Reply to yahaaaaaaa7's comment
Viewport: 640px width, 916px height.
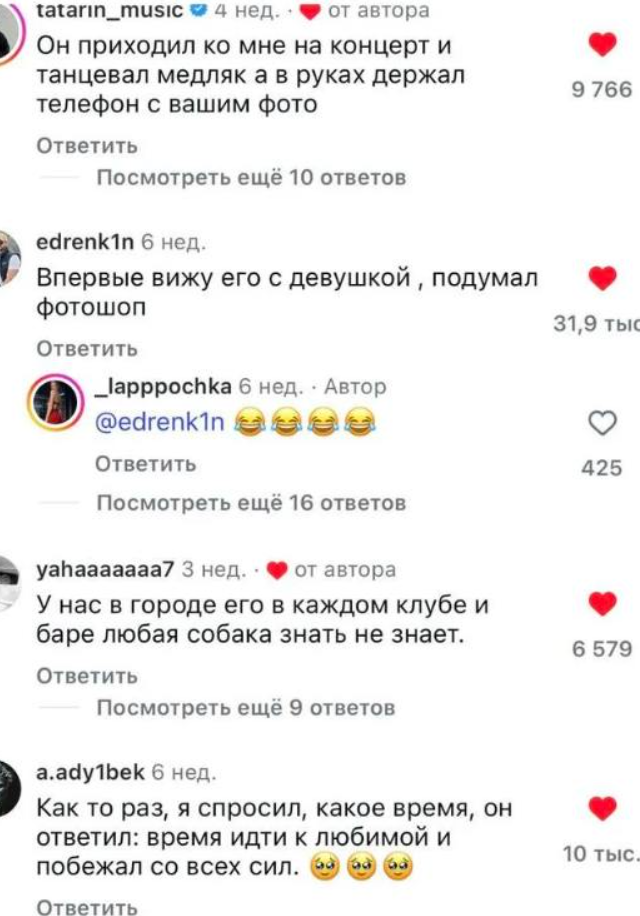pos(87,676)
